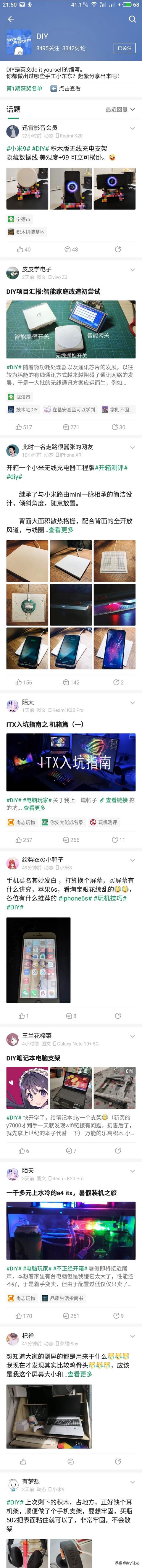Open 绘梨衣の小鸭子's iPhone photo
The image size is (142, 1568).
(x=38, y=960)
